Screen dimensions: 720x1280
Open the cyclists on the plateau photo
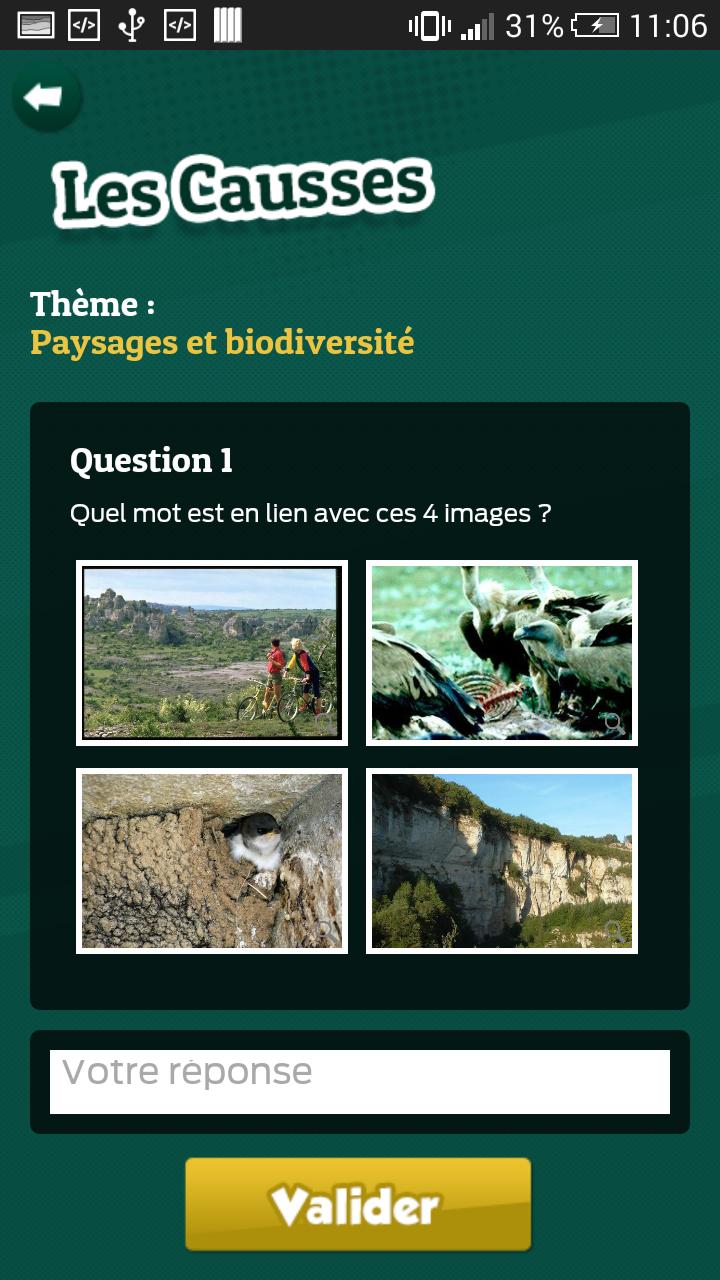212,652
